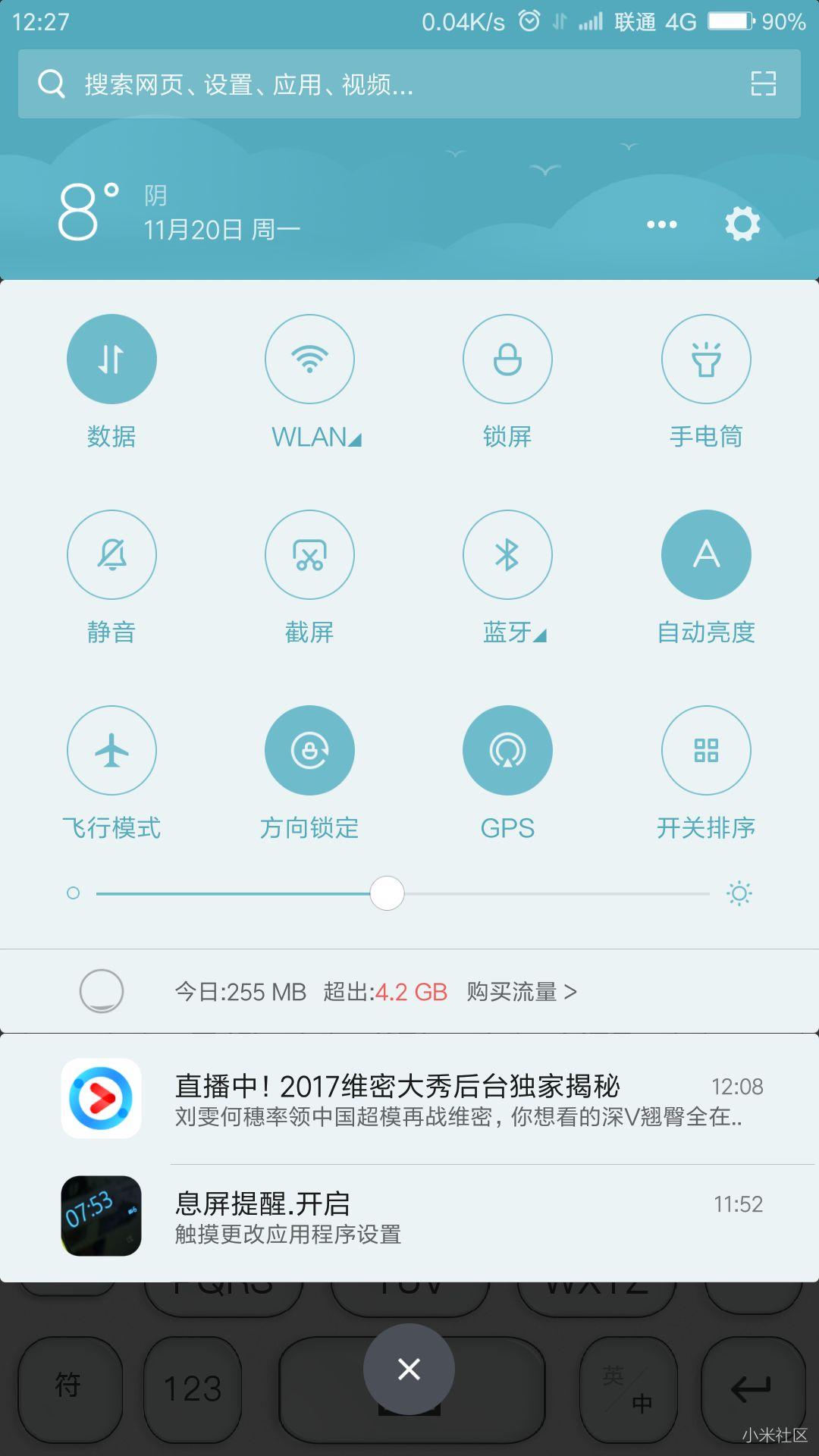Viewport: 819px width, 1456px height.
Task: Turn on the flashlight quick toggle
Action: point(706,359)
